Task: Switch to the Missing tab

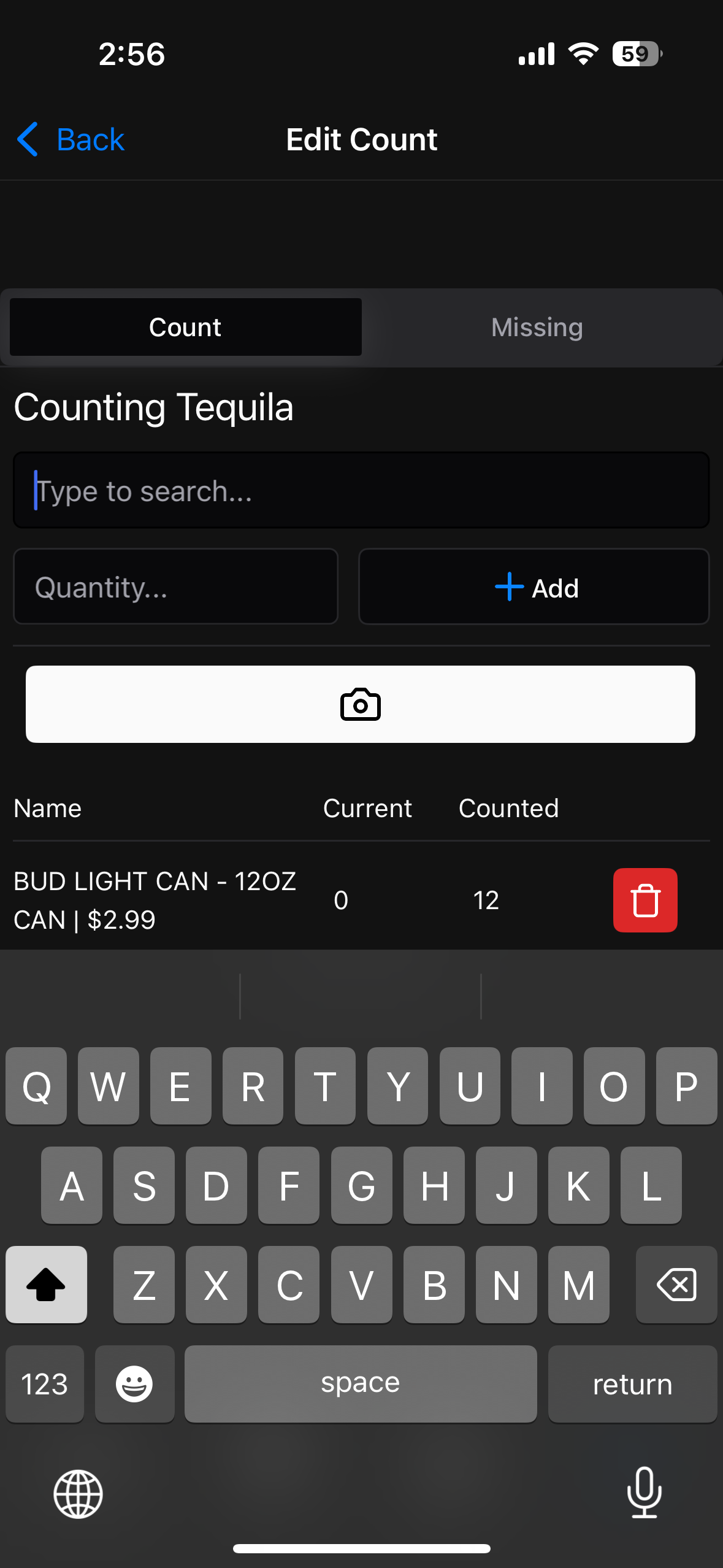Action: (x=537, y=328)
